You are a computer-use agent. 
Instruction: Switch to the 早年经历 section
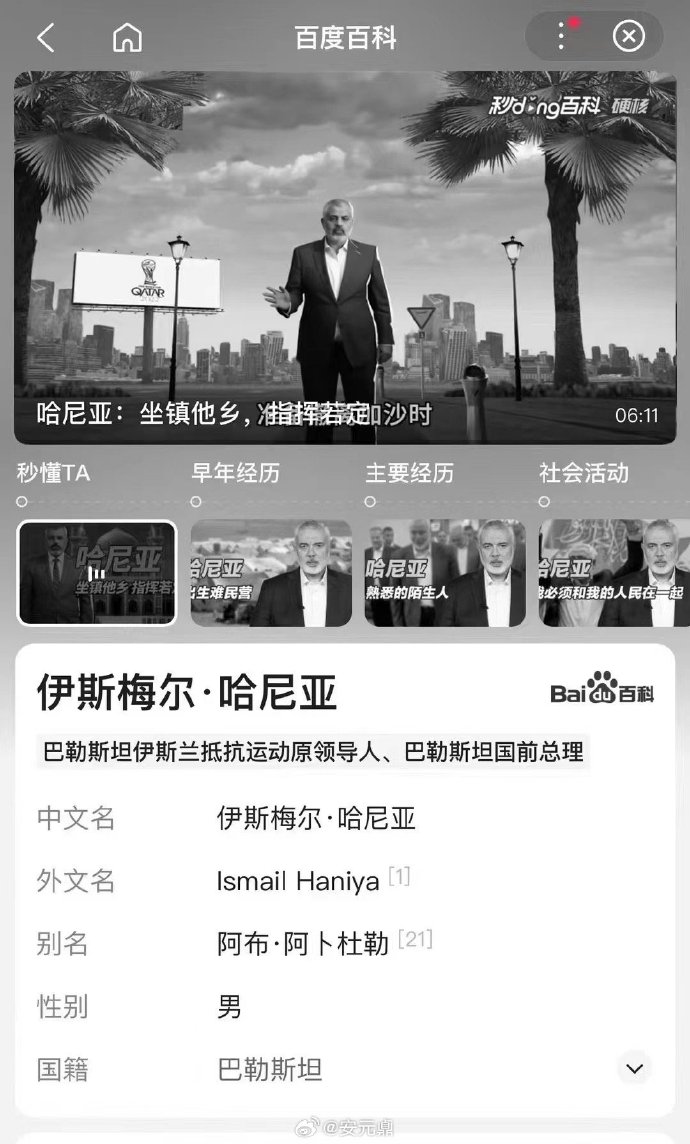coord(235,473)
